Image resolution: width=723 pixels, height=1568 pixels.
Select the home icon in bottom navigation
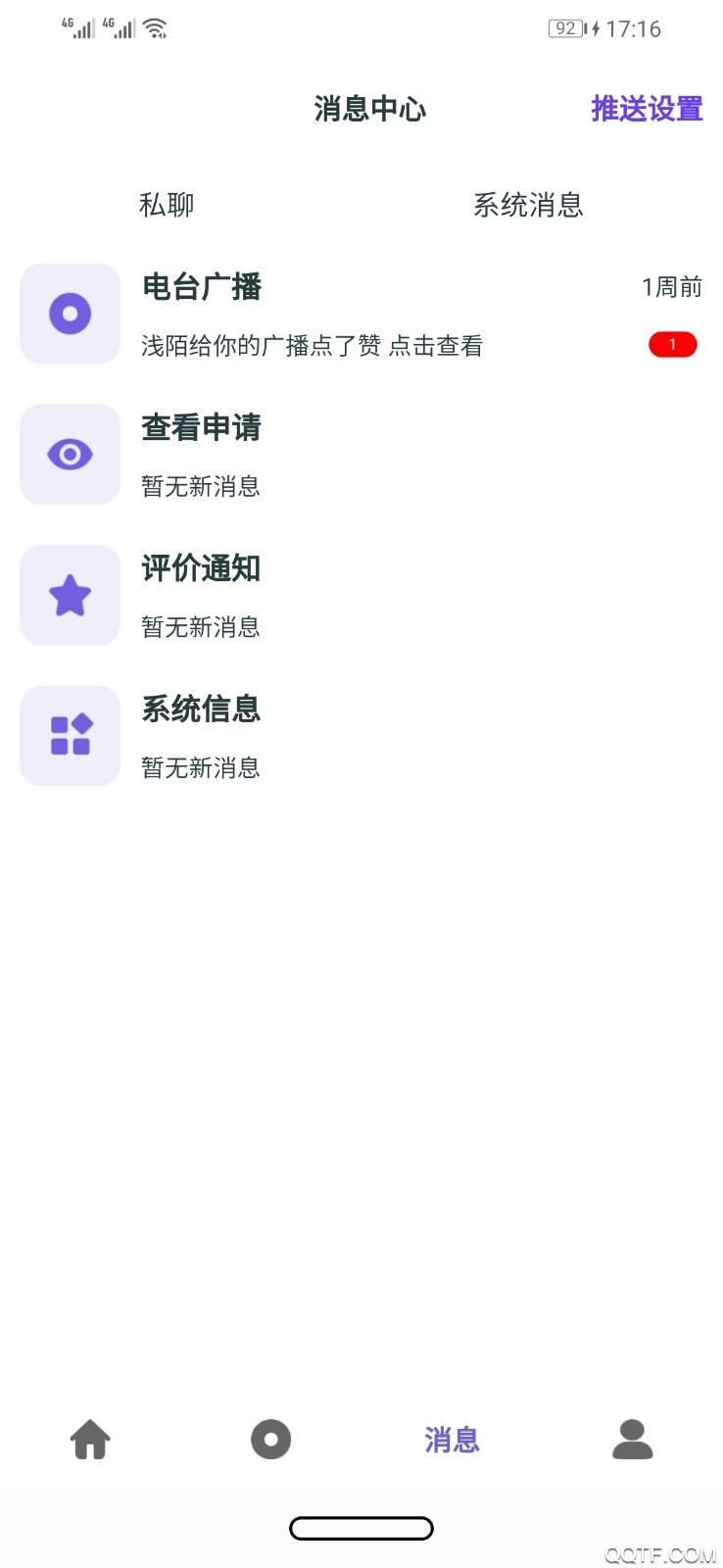tap(90, 1441)
